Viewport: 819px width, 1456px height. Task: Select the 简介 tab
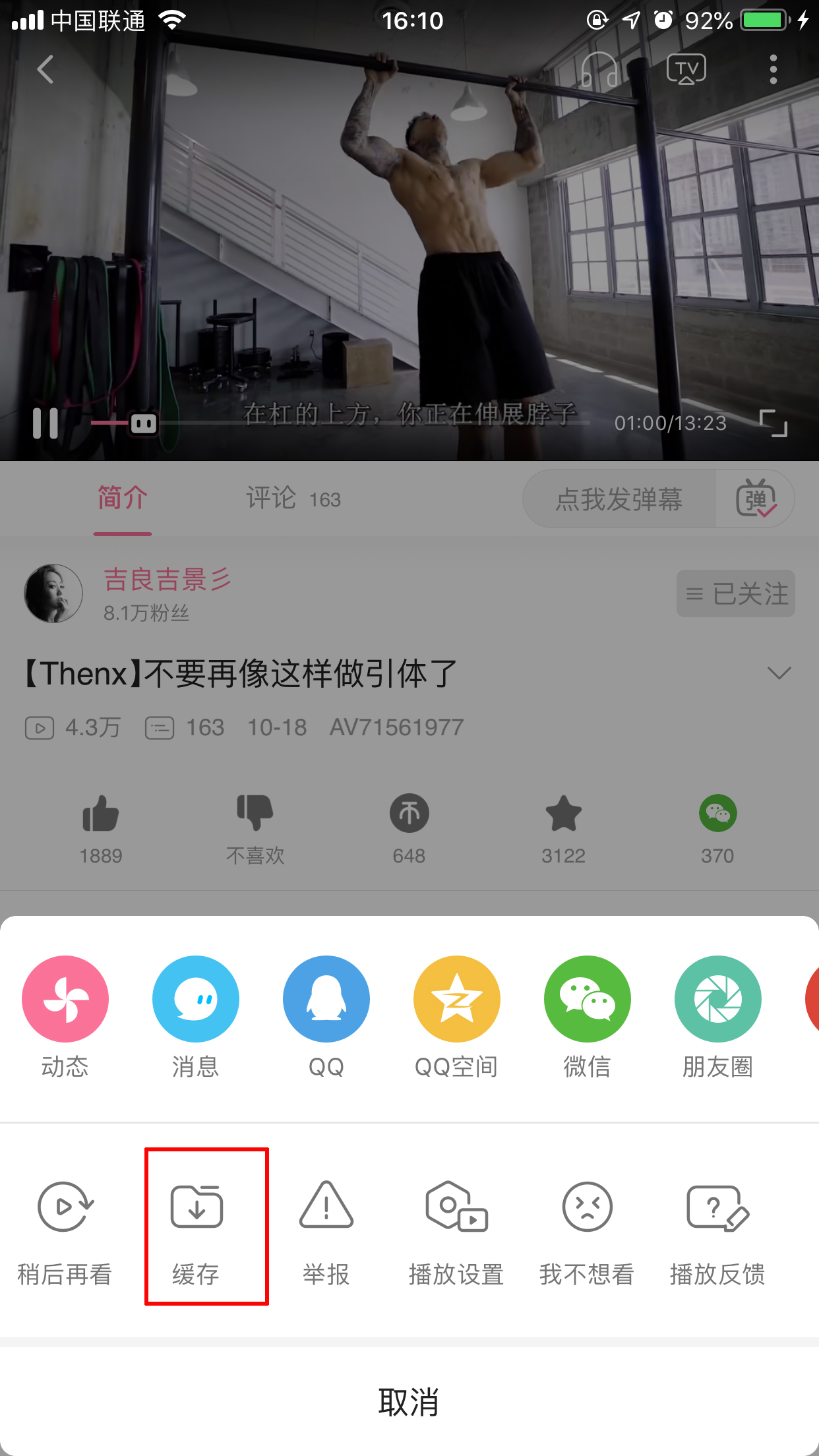[x=122, y=499]
